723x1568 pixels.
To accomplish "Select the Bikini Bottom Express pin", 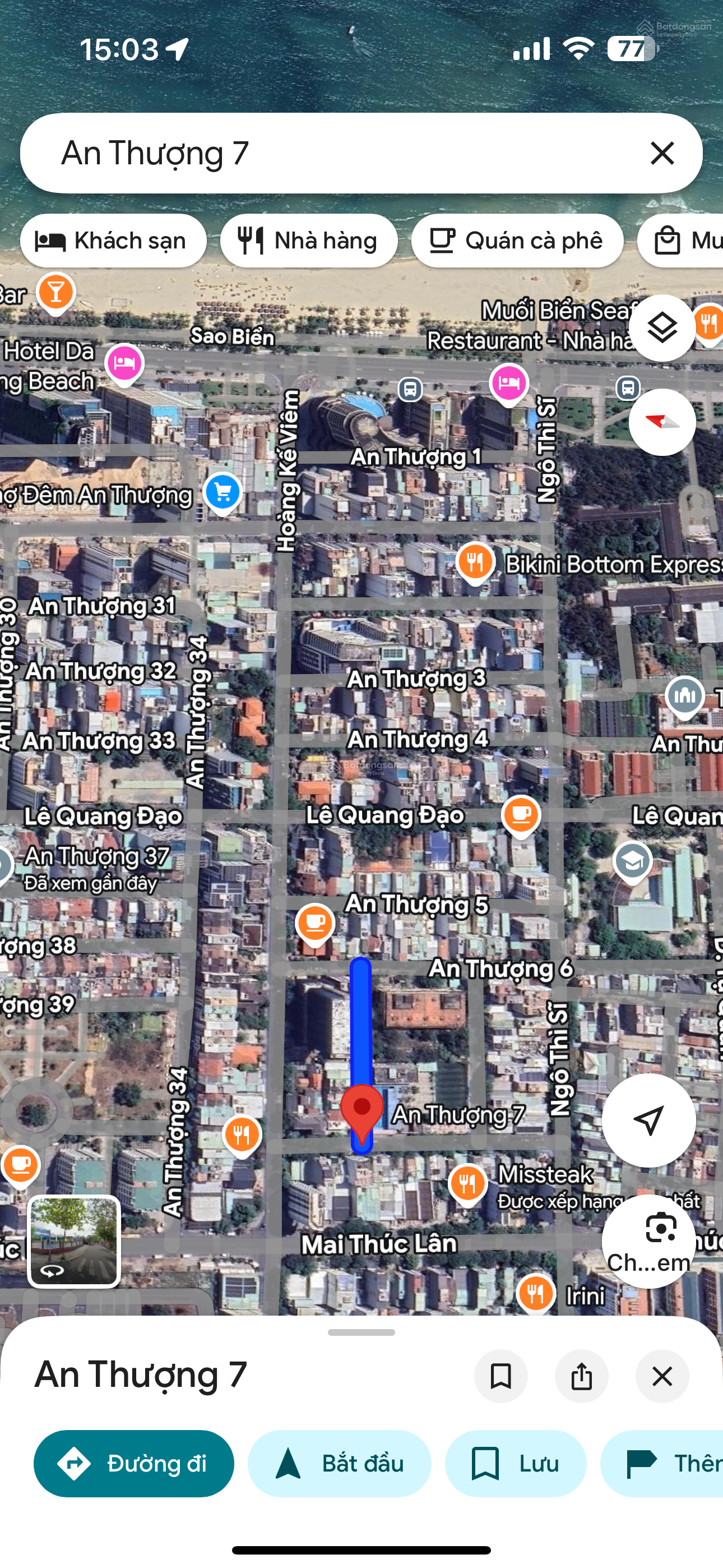I will point(475,561).
